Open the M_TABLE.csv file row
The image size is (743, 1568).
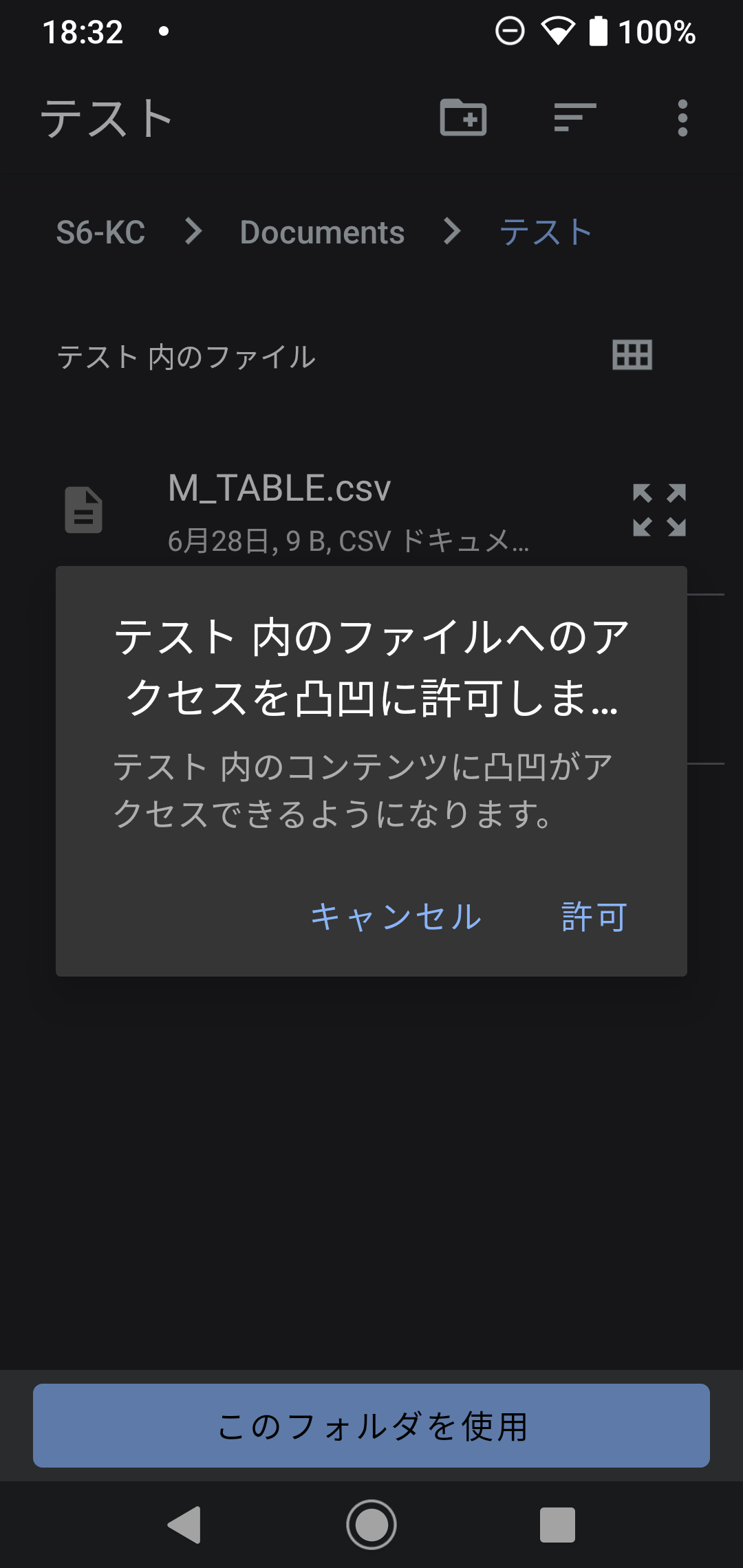344,511
